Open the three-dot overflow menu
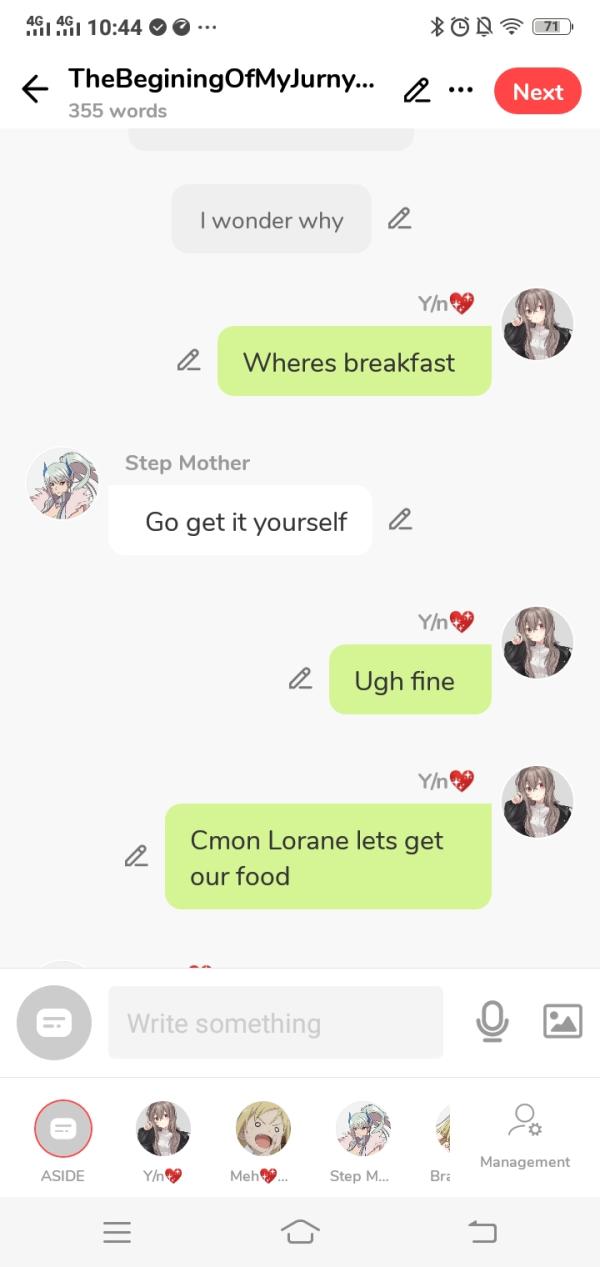The height and width of the screenshot is (1267, 600). tap(460, 90)
